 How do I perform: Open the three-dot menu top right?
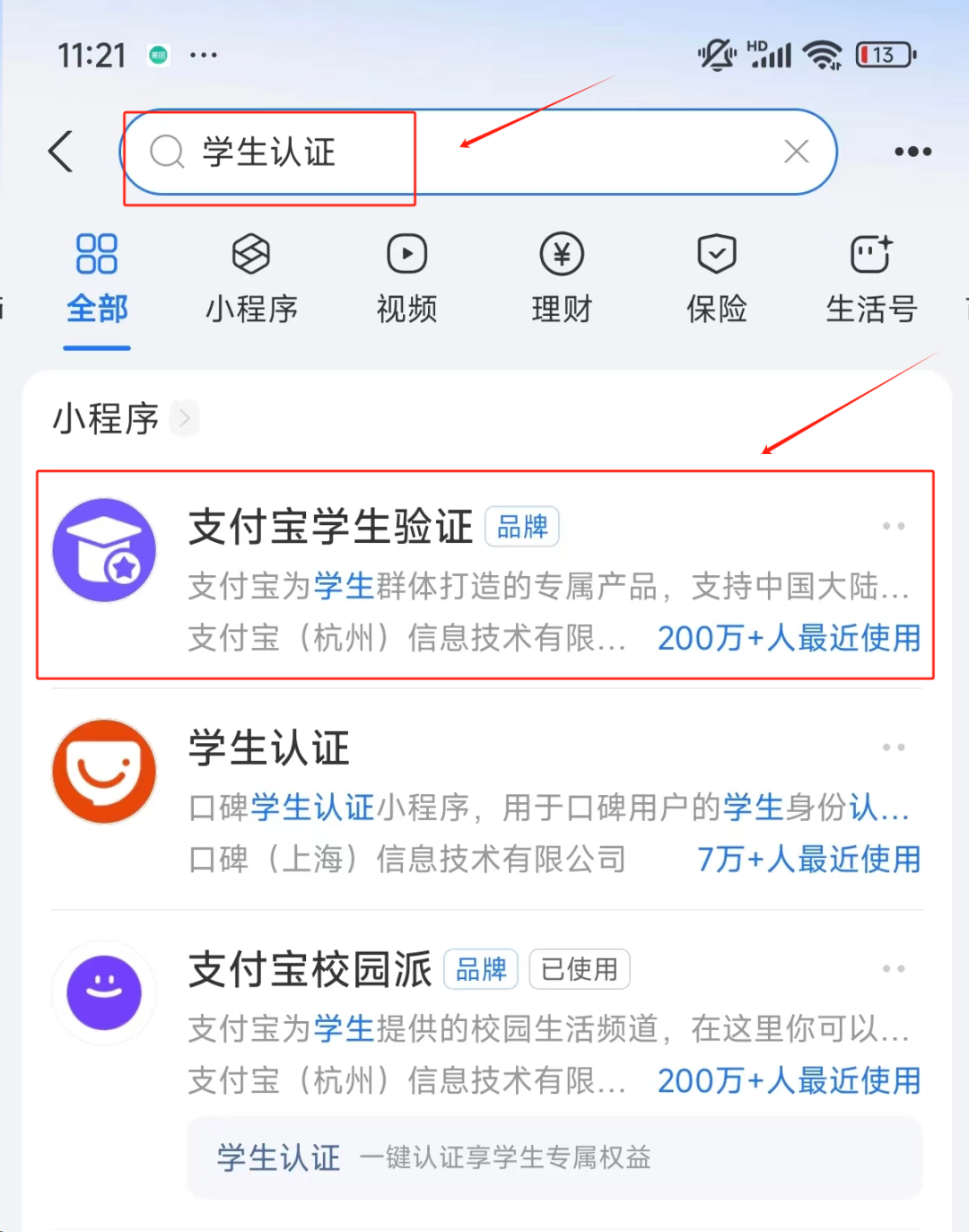(912, 152)
